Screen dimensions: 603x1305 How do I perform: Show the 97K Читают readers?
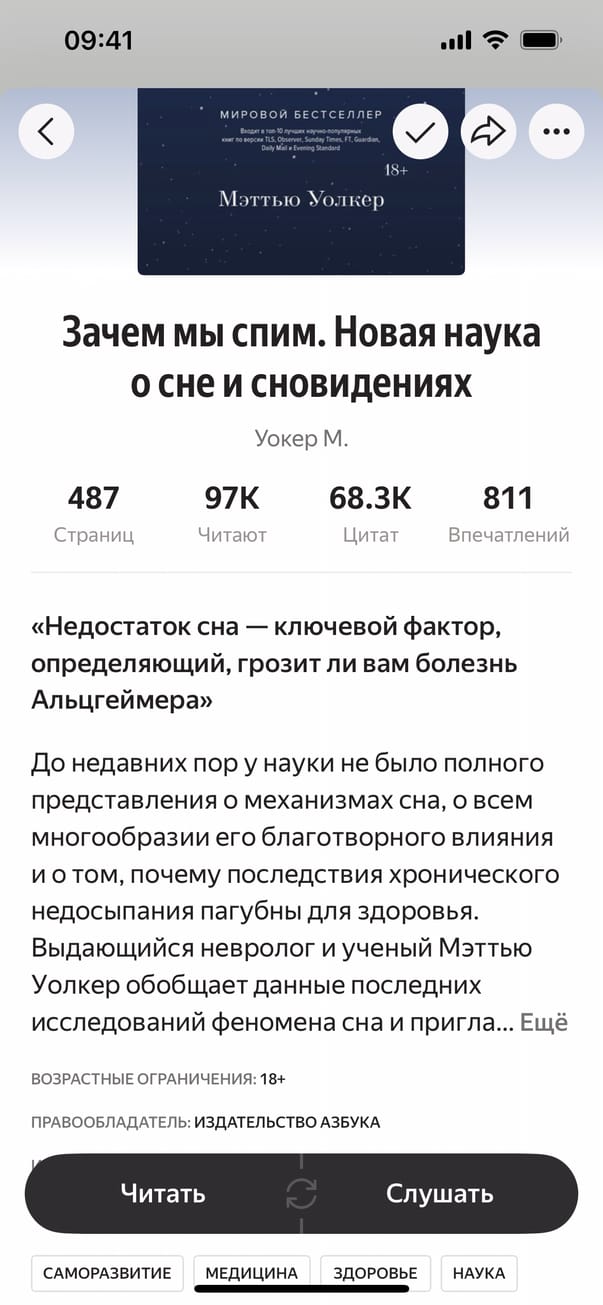point(232,514)
